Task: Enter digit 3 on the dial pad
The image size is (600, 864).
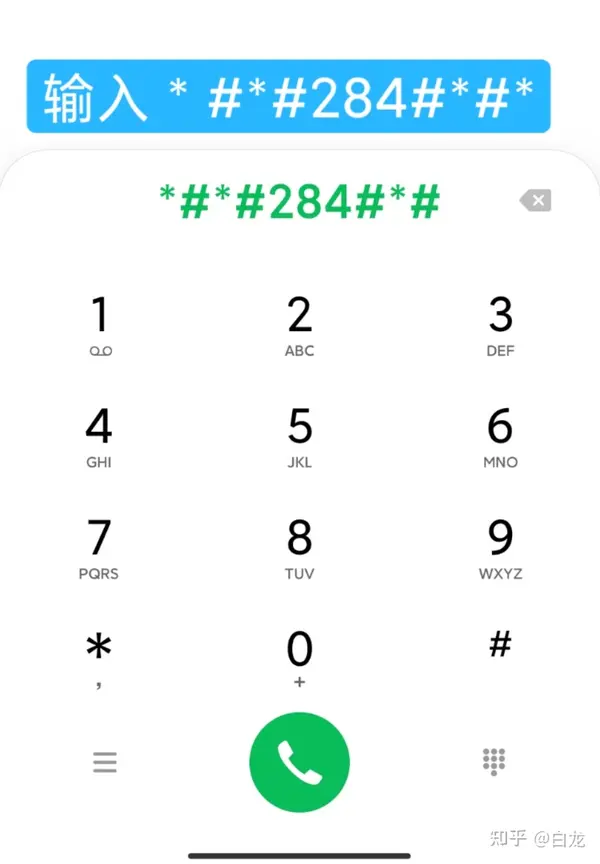Action: (500, 325)
